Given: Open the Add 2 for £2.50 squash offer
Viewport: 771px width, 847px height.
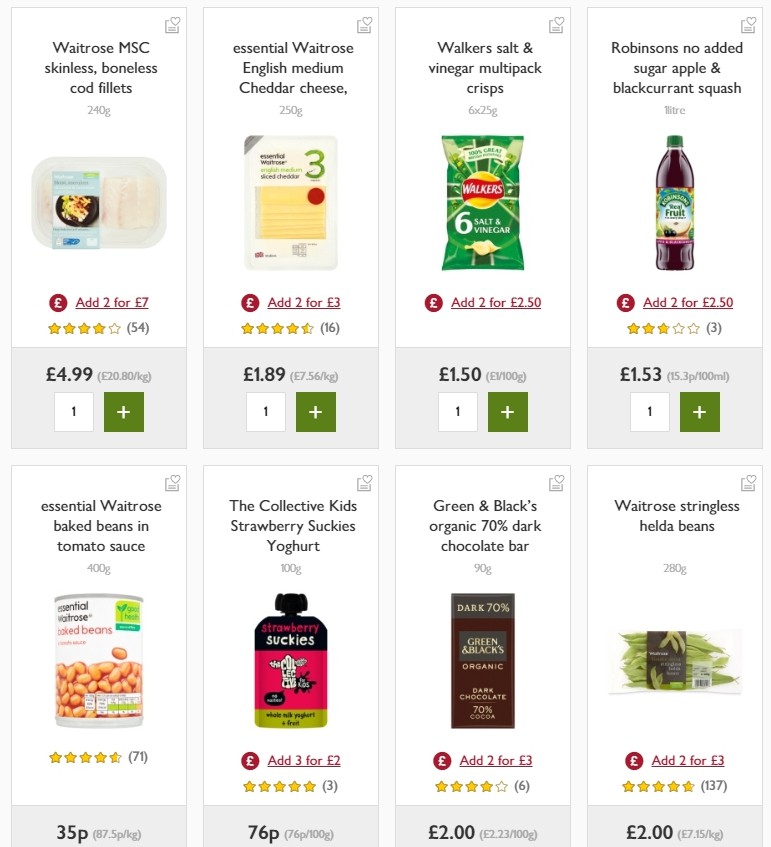Looking at the screenshot, I should (688, 301).
